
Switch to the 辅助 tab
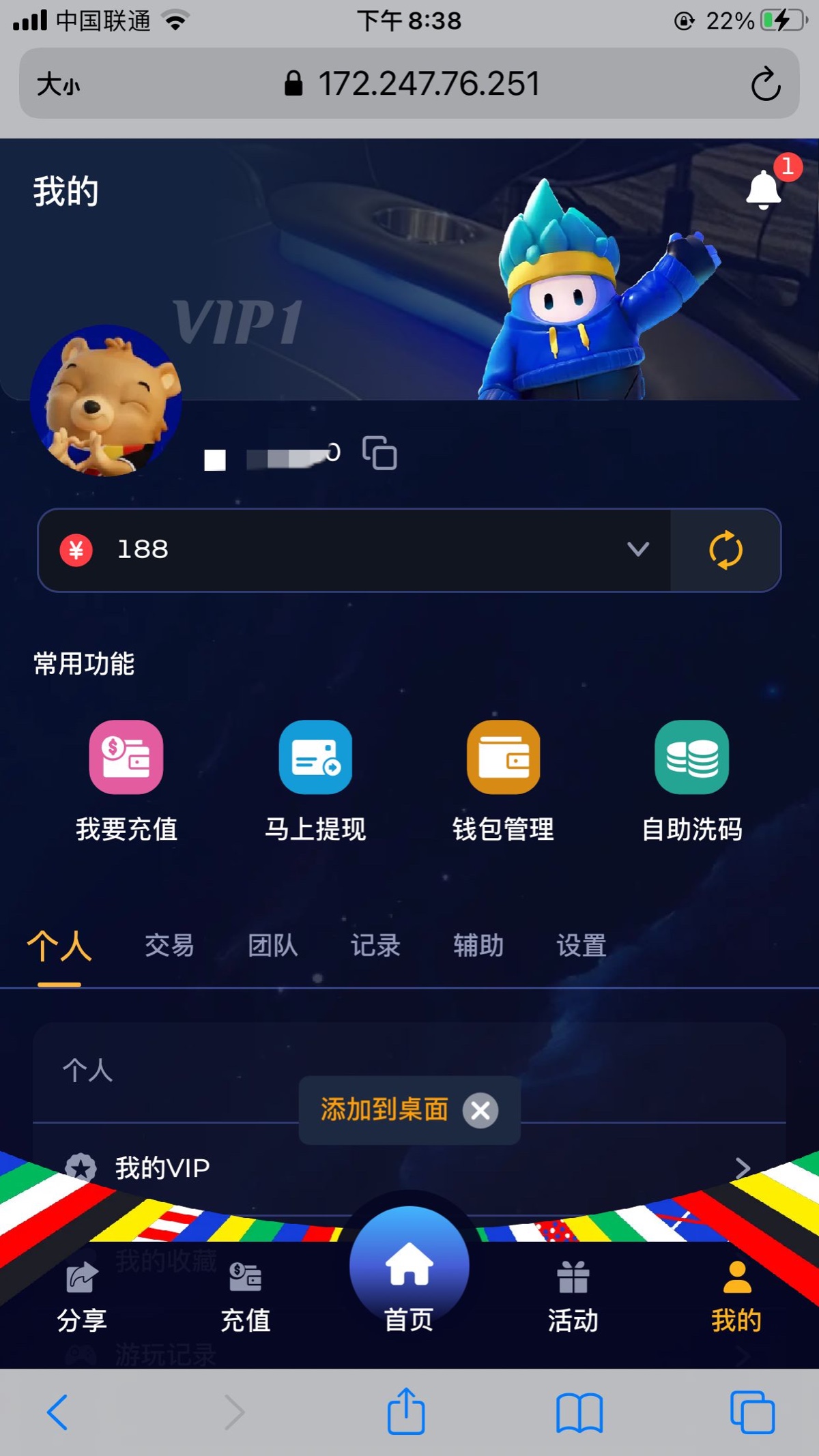[x=478, y=946]
